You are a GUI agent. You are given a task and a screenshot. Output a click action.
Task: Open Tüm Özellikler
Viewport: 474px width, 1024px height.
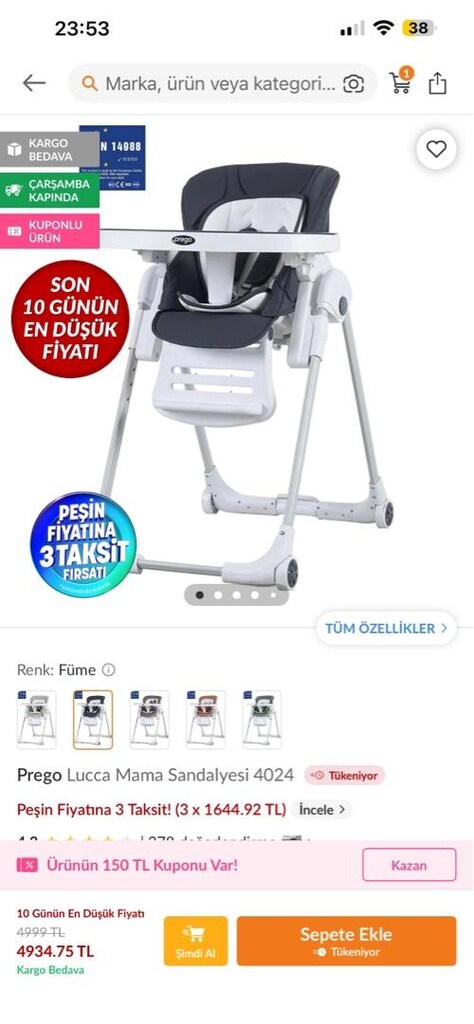tap(387, 628)
